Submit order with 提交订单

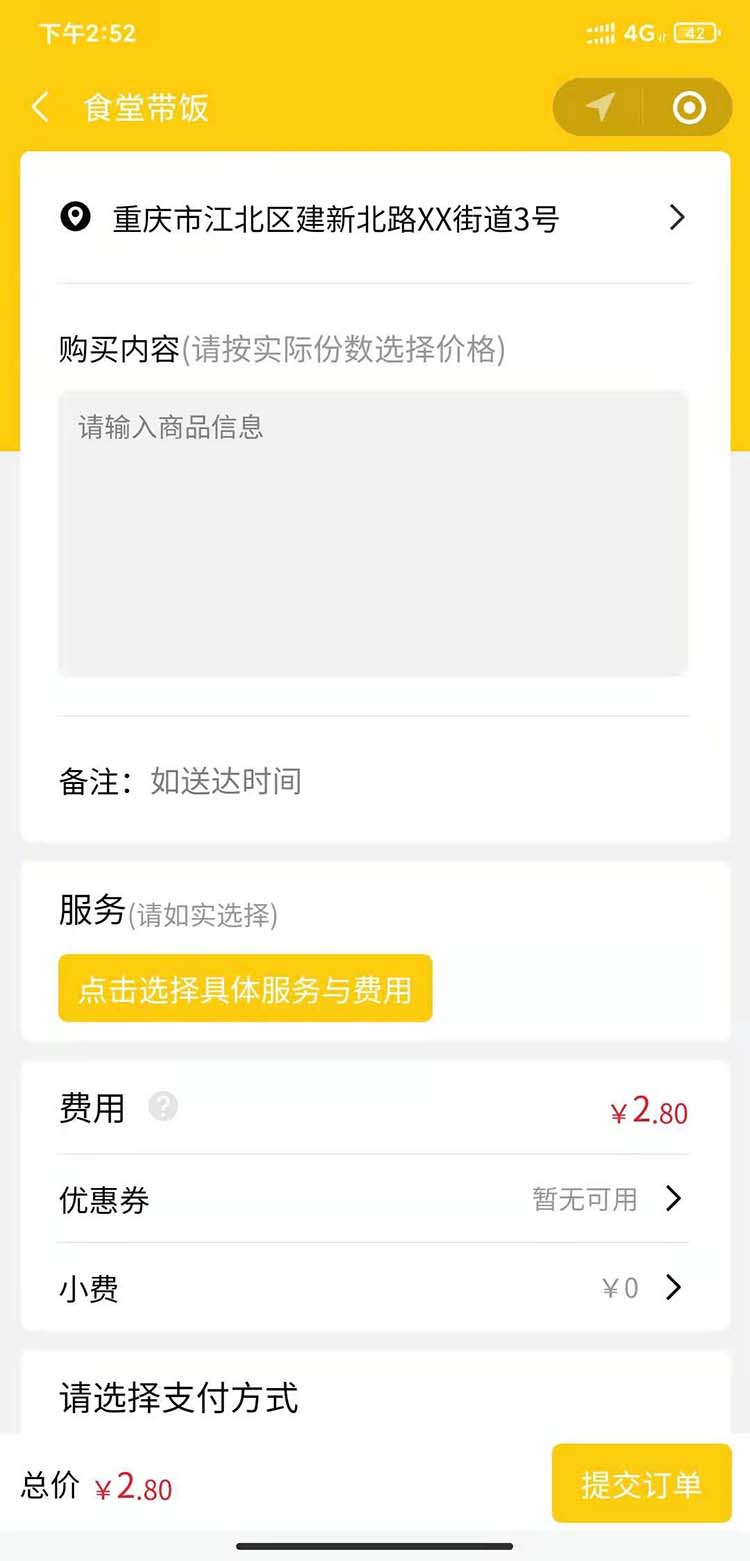tap(641, 1484)
